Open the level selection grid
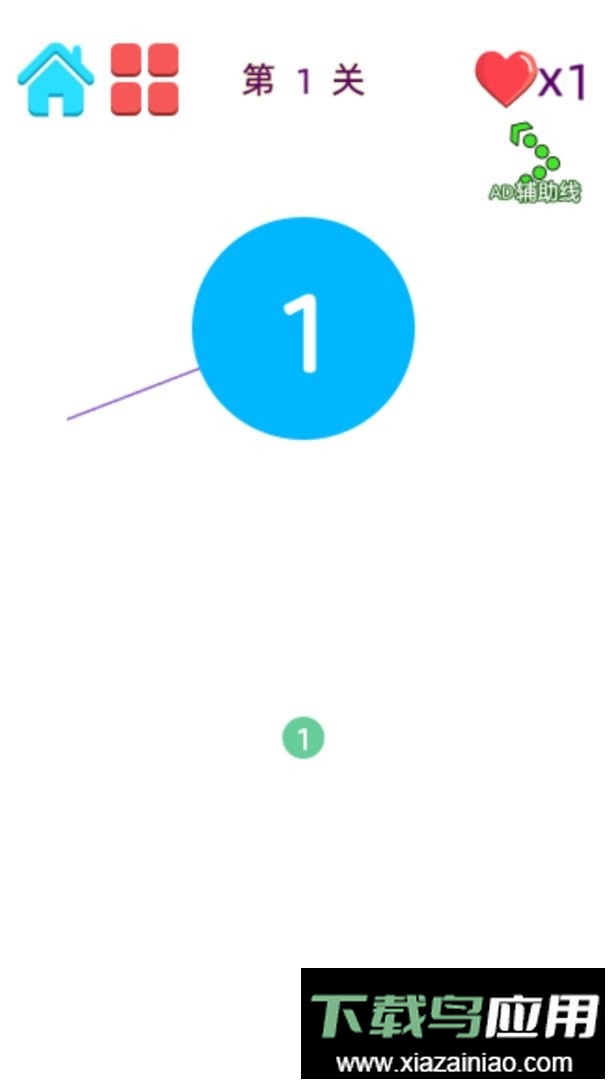The image size is (608, 1080). 145,79
